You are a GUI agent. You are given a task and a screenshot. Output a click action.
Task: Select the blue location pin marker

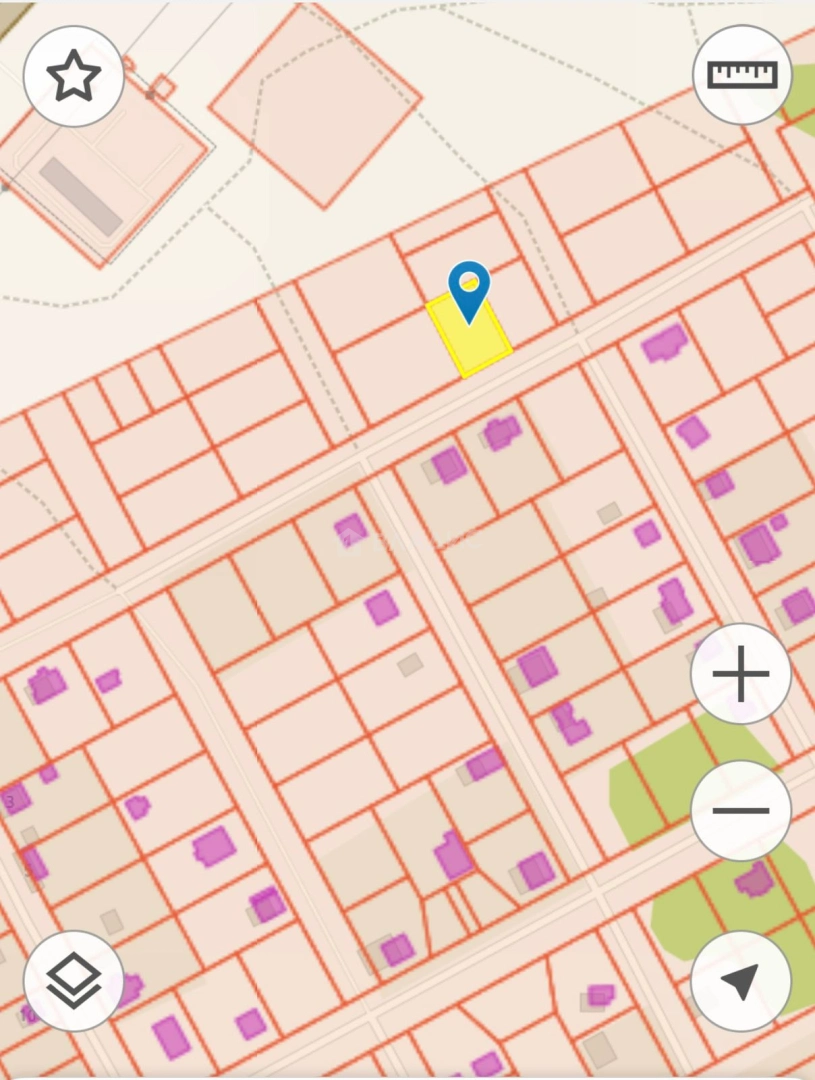469,289
